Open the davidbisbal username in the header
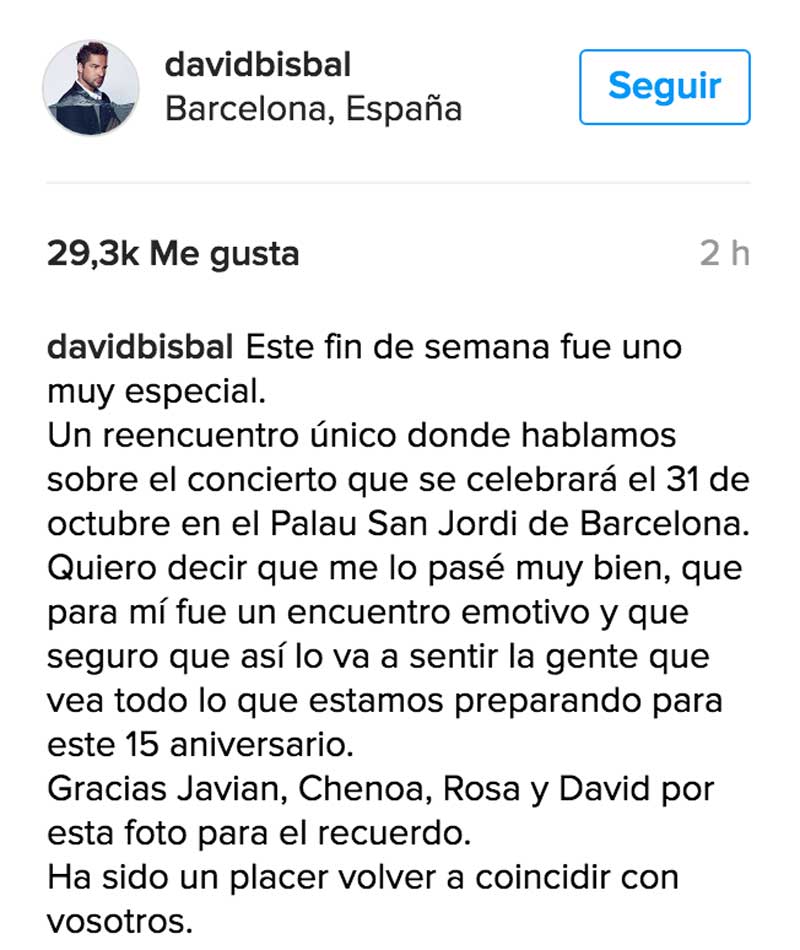Viewport: 800px width, 950px height. point(258,66)
